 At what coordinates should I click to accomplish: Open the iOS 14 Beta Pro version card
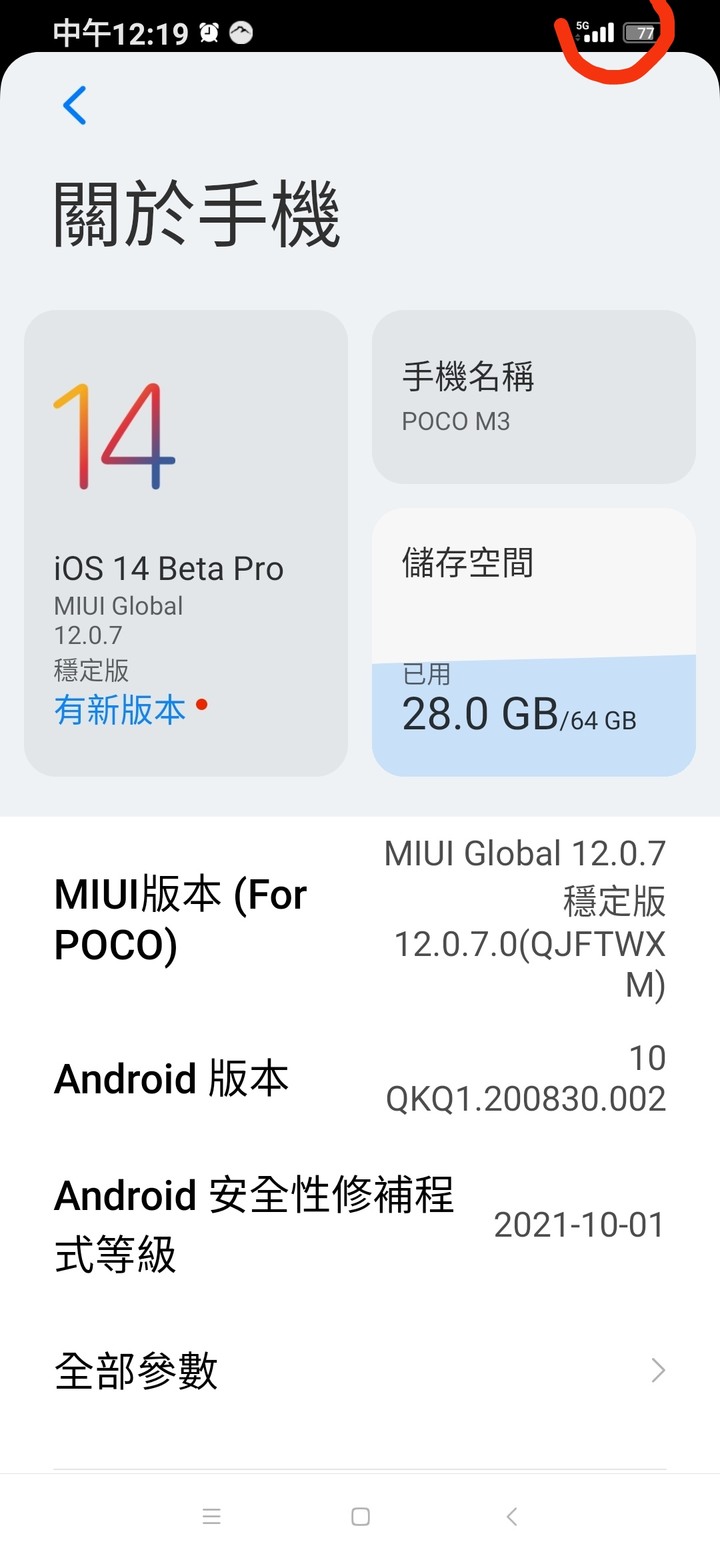tap(186, 543)
